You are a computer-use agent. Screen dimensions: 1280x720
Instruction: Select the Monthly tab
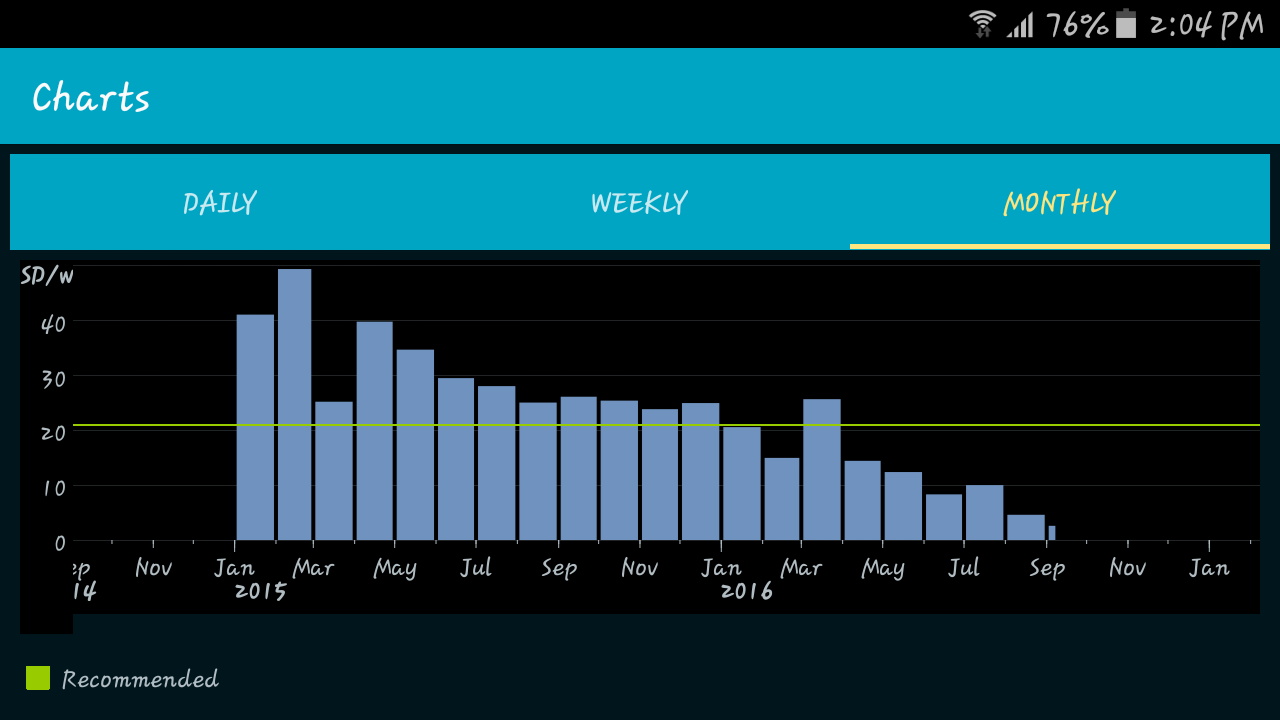pos(1060,202)
